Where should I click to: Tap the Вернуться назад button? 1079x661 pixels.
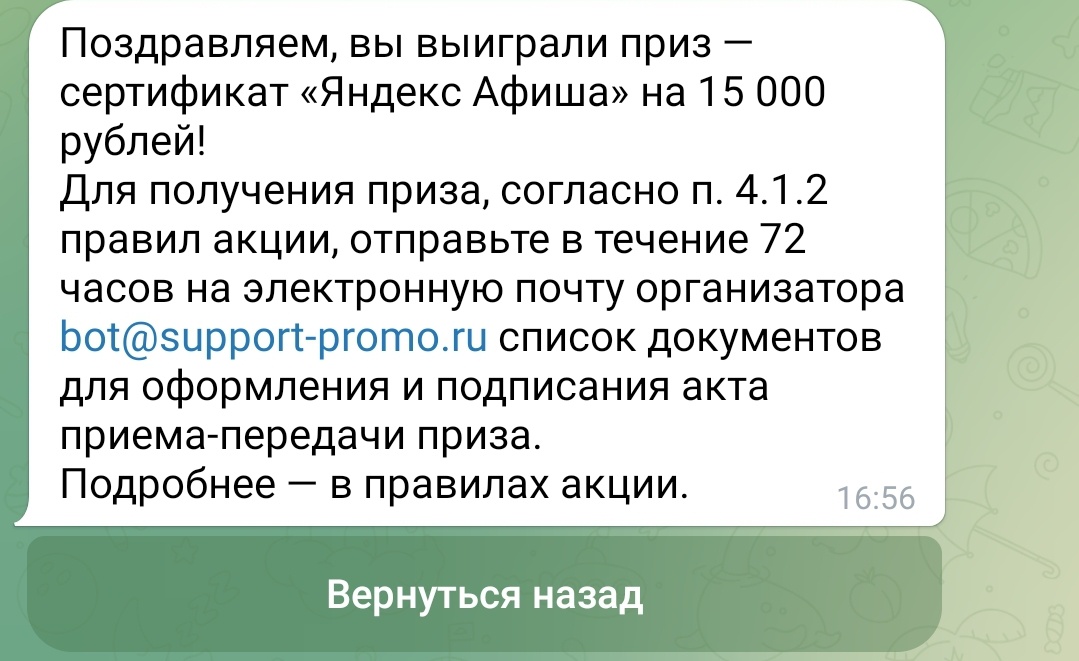click(484, 595)
